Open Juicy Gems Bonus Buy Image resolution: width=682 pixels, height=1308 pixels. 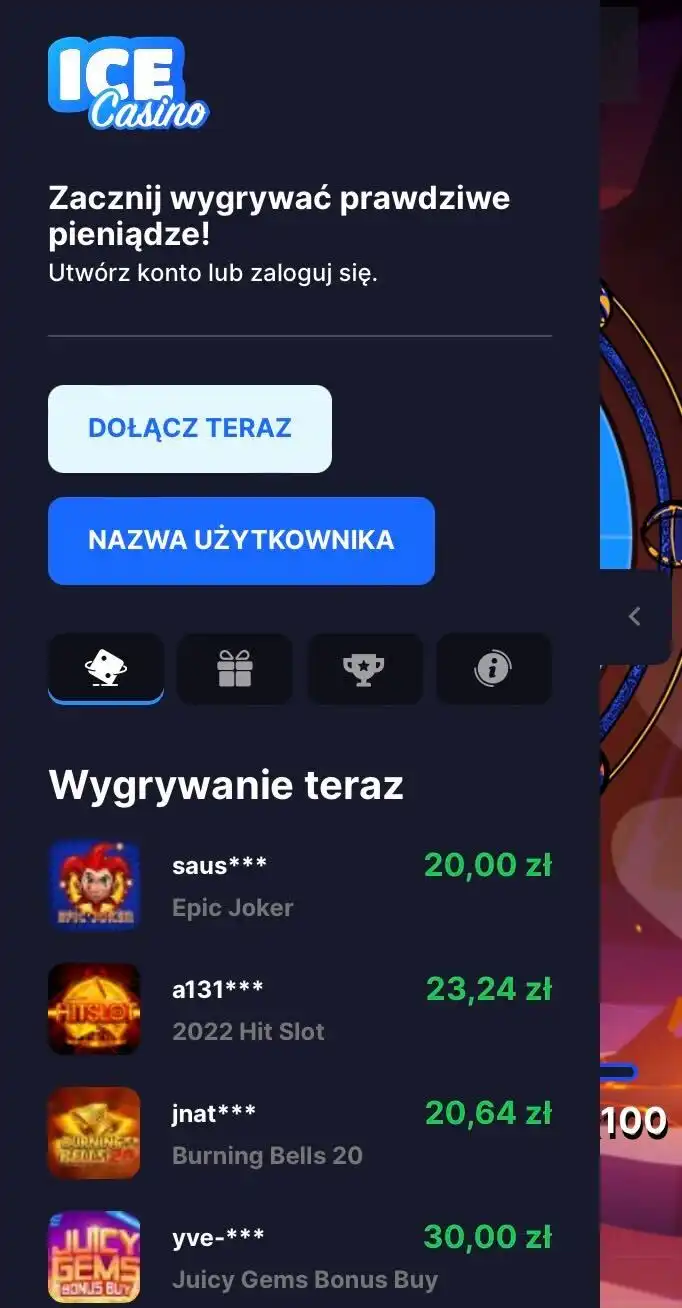tap(95, 1257)
